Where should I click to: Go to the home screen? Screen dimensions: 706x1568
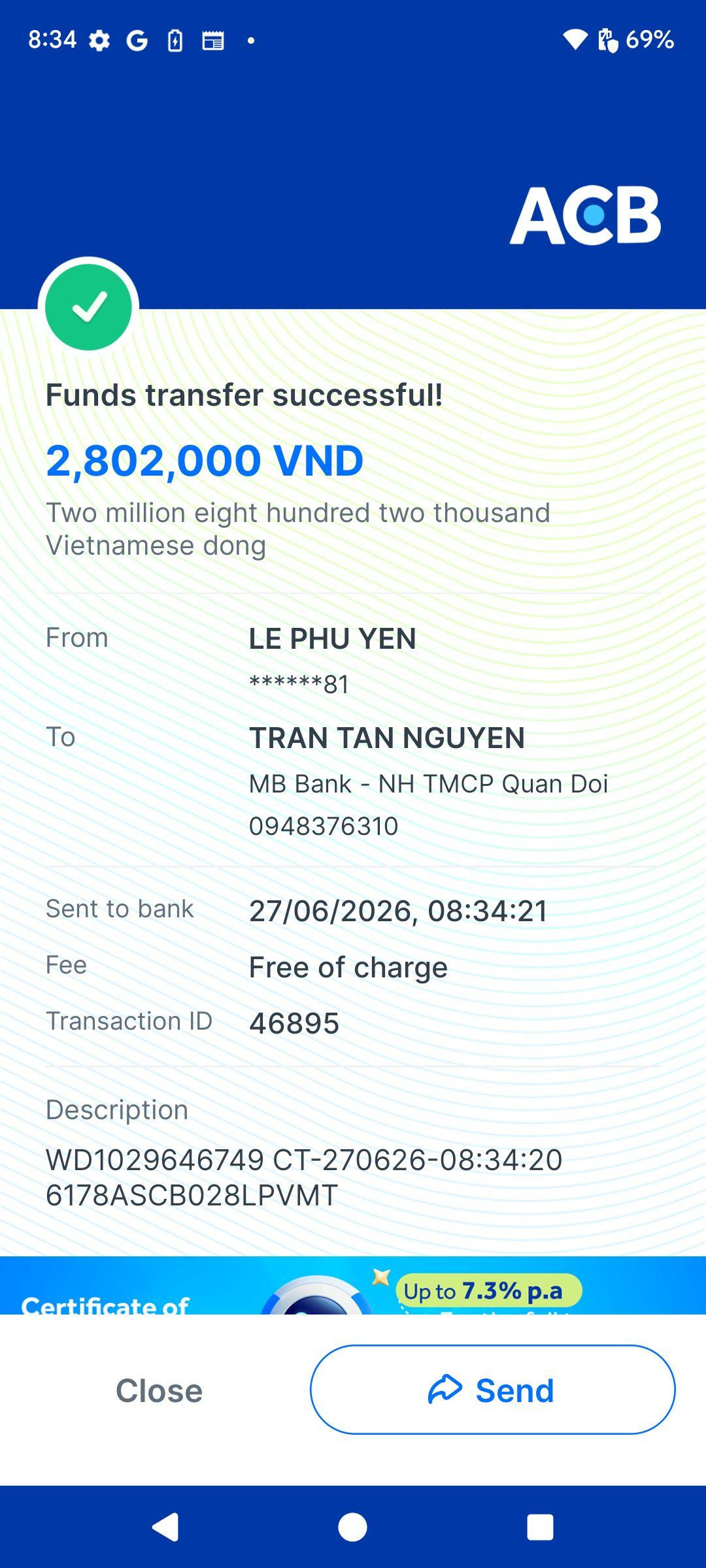tap(352, 1527)
